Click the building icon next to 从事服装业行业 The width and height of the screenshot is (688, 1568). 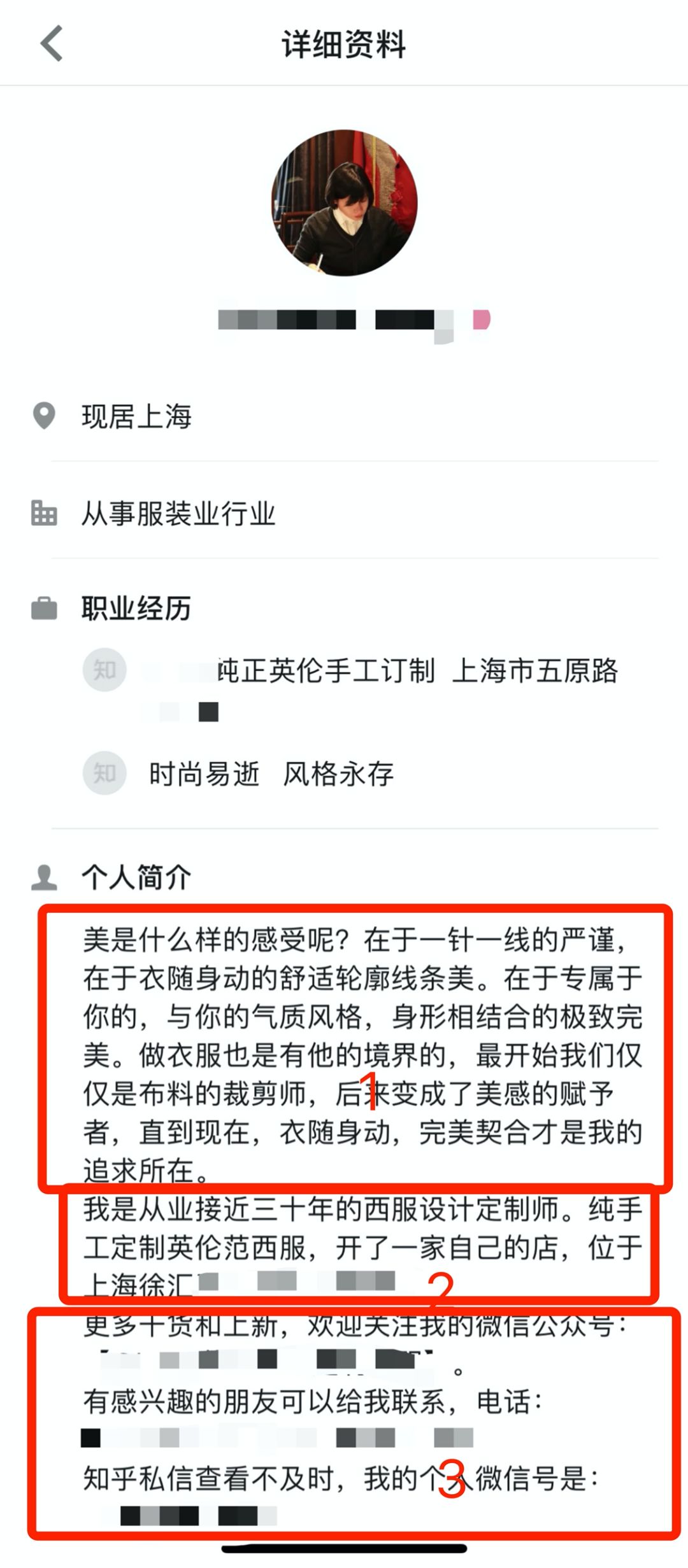tap(43, 512)
